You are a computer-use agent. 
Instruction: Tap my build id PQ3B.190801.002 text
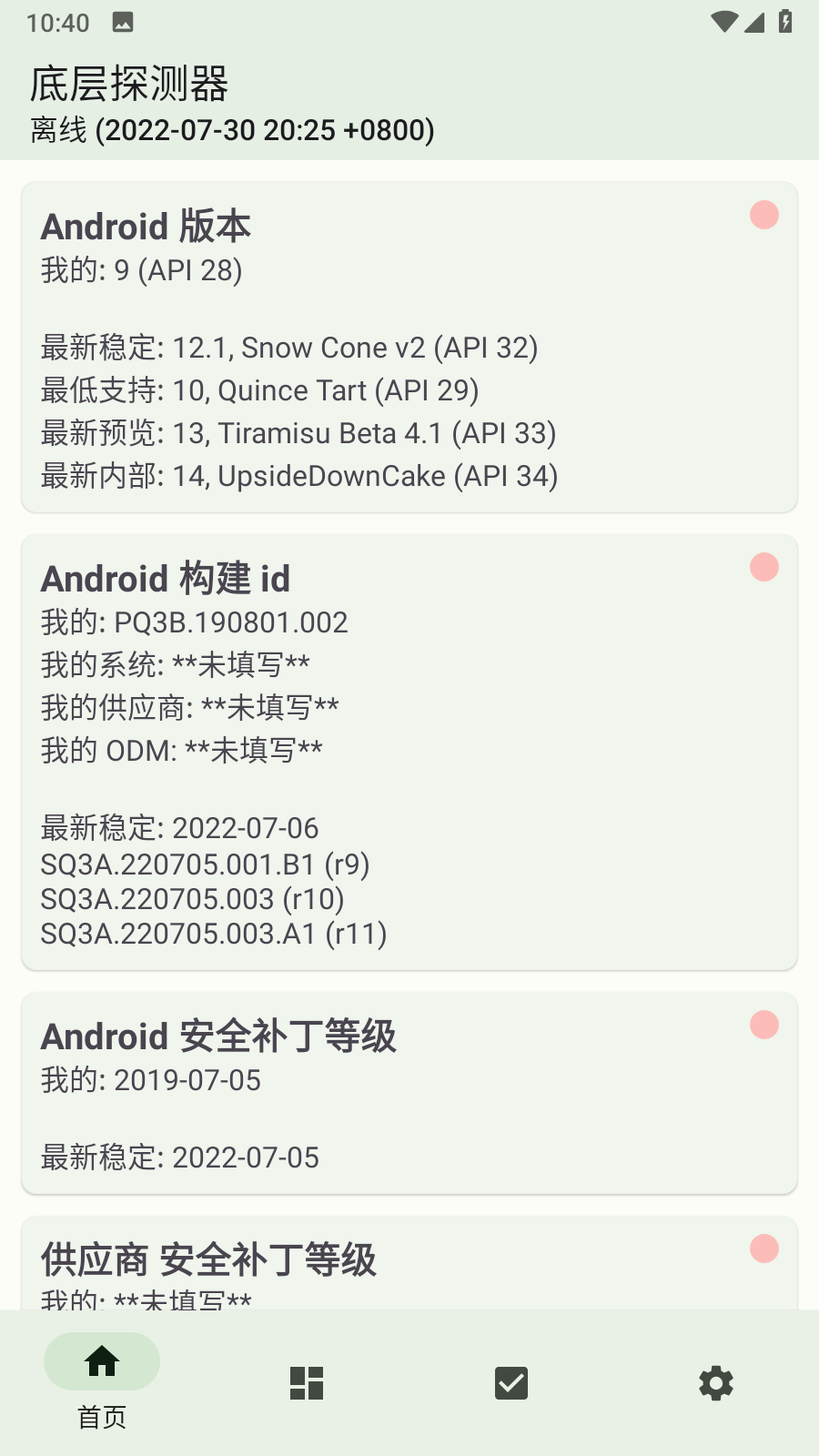pos(194,622)
